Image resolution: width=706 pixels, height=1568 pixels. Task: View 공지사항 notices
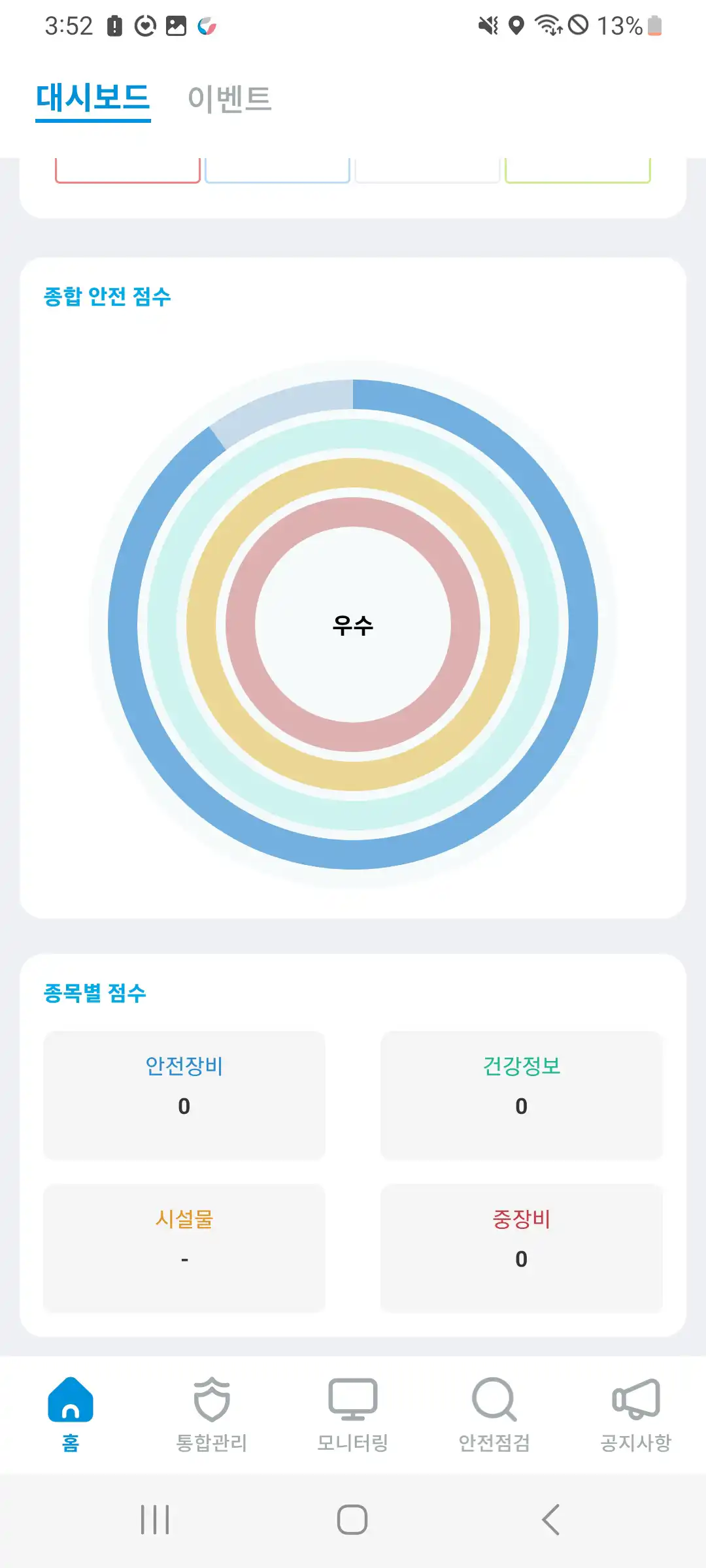click(635, 1414)
